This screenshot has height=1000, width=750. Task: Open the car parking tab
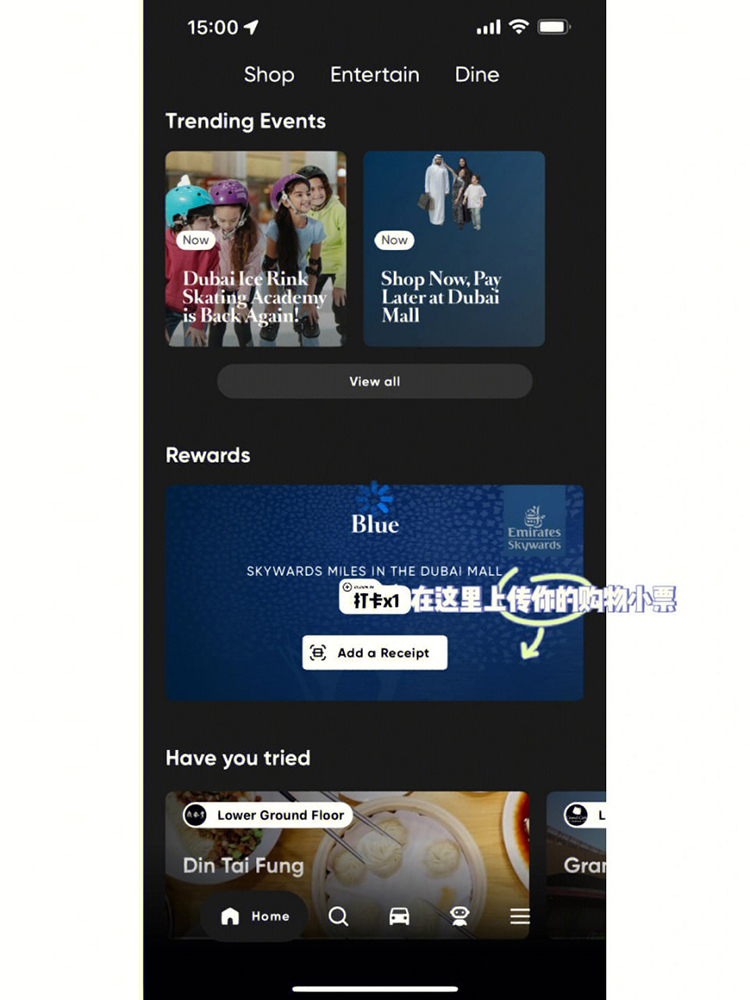pyautogui.click(x=399, y=916)
